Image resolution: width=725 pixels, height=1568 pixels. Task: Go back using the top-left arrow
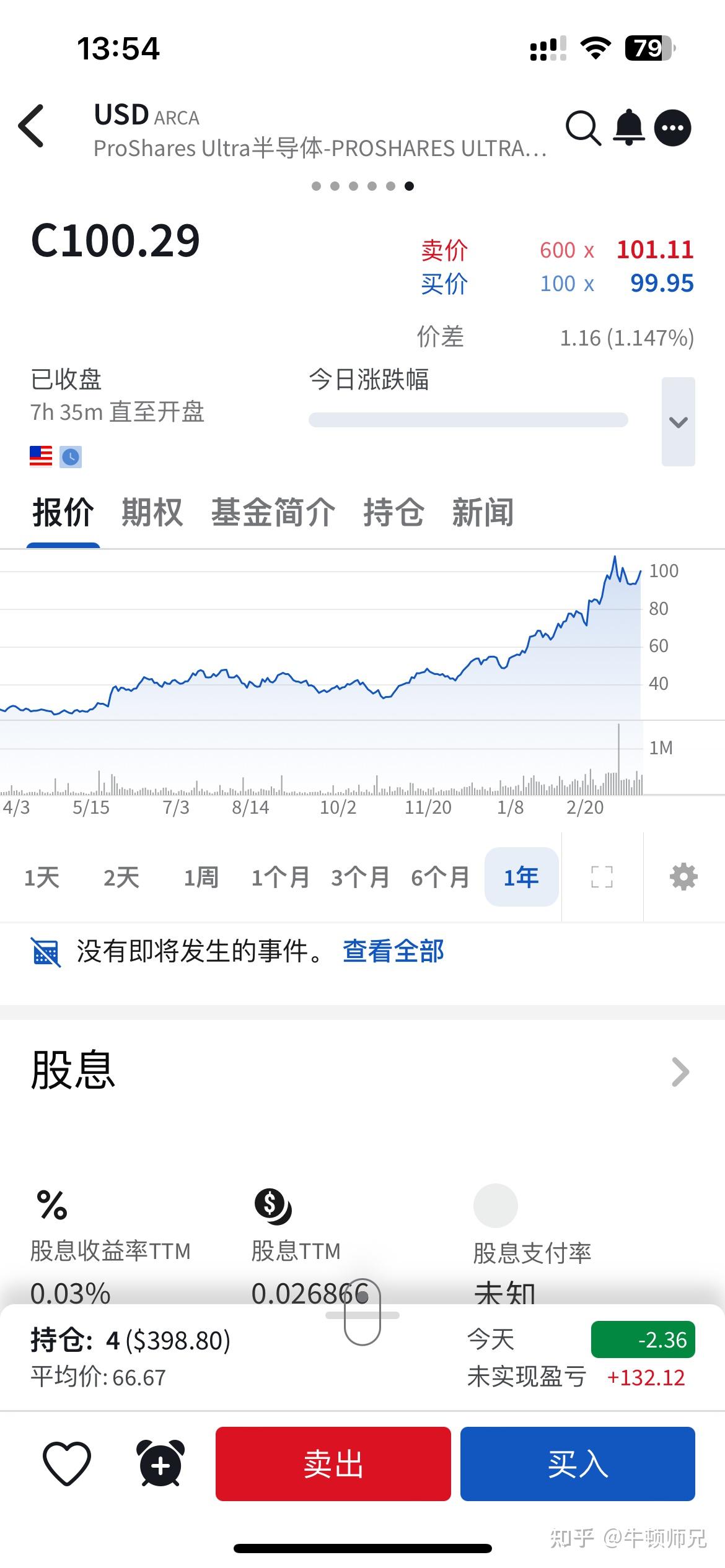click(32, 126)
